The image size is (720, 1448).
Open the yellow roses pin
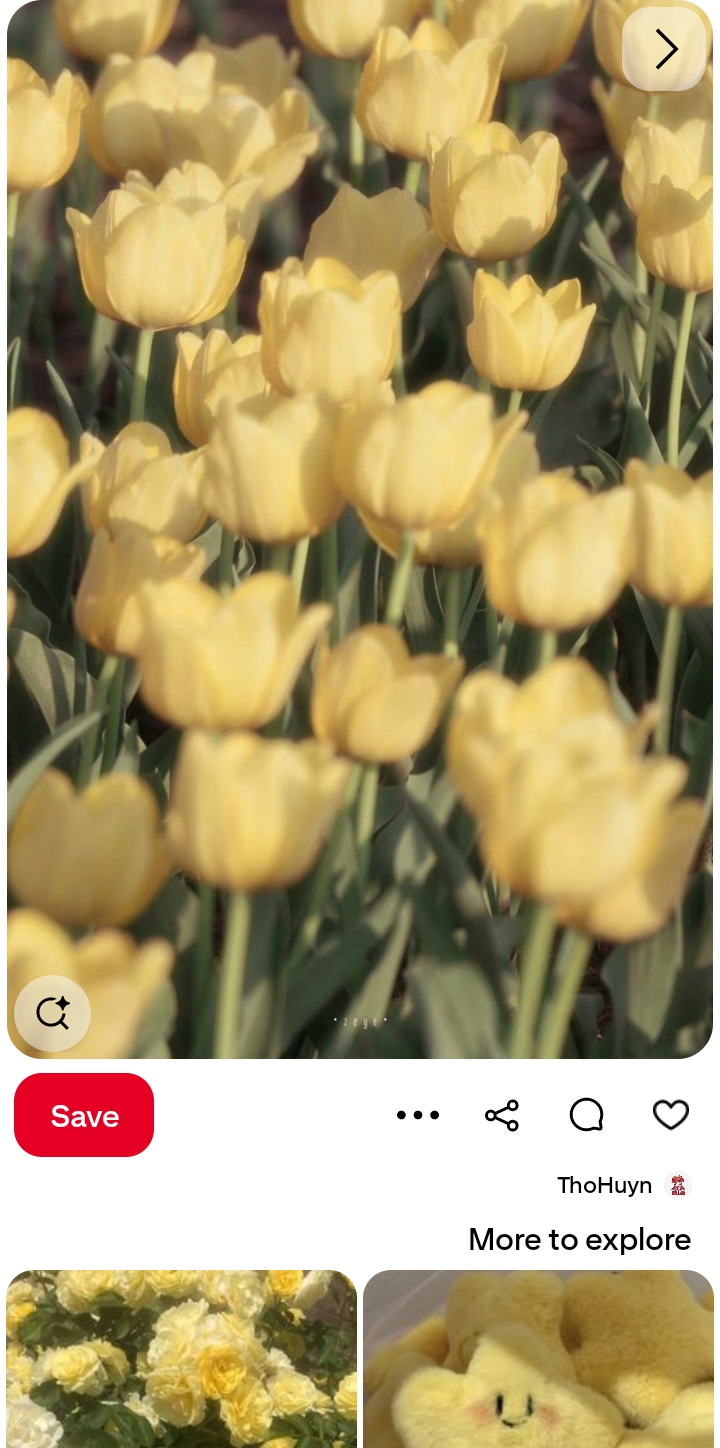[182, 1358]
